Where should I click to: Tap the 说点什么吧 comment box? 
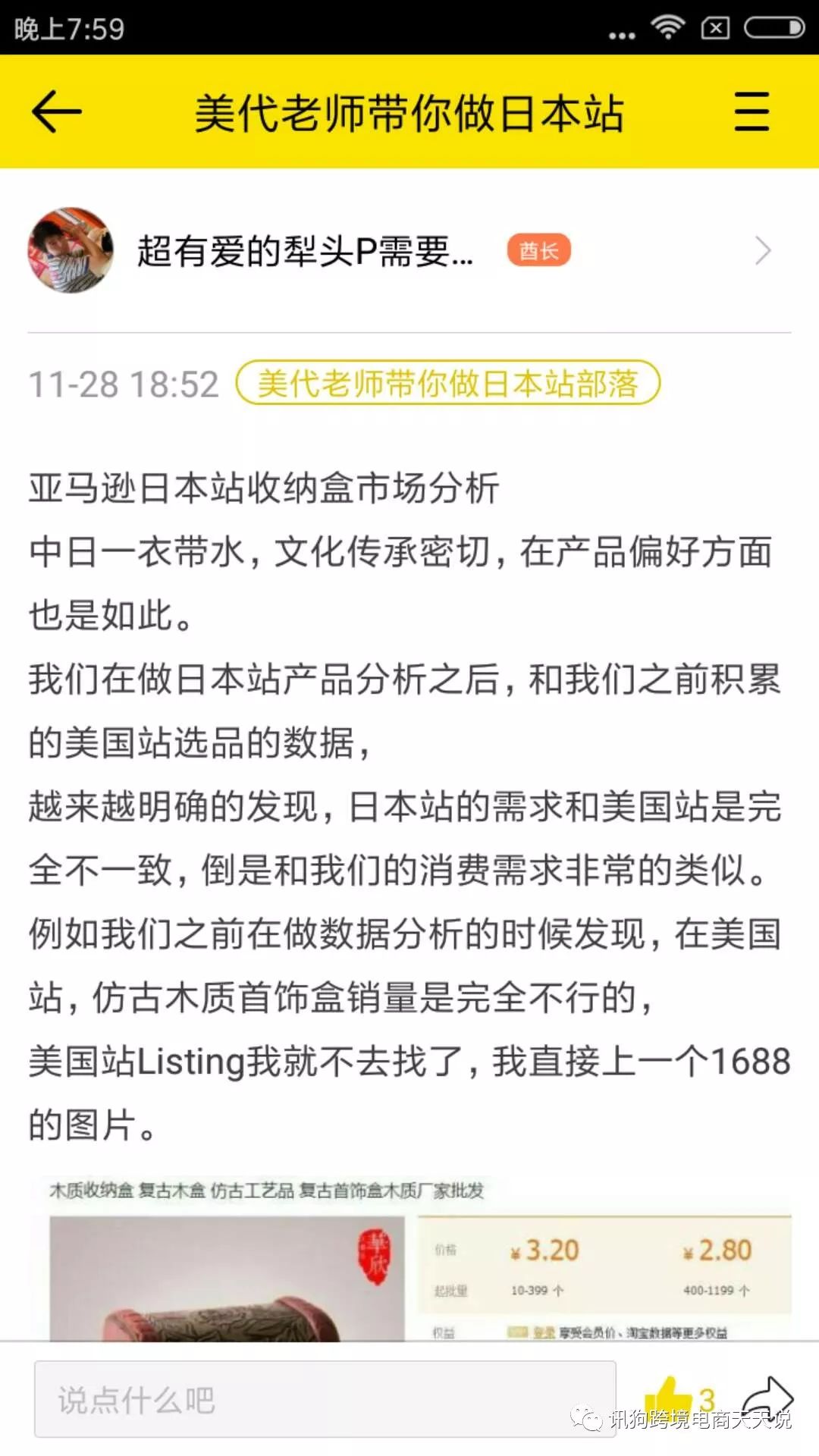click(325, 1399)
